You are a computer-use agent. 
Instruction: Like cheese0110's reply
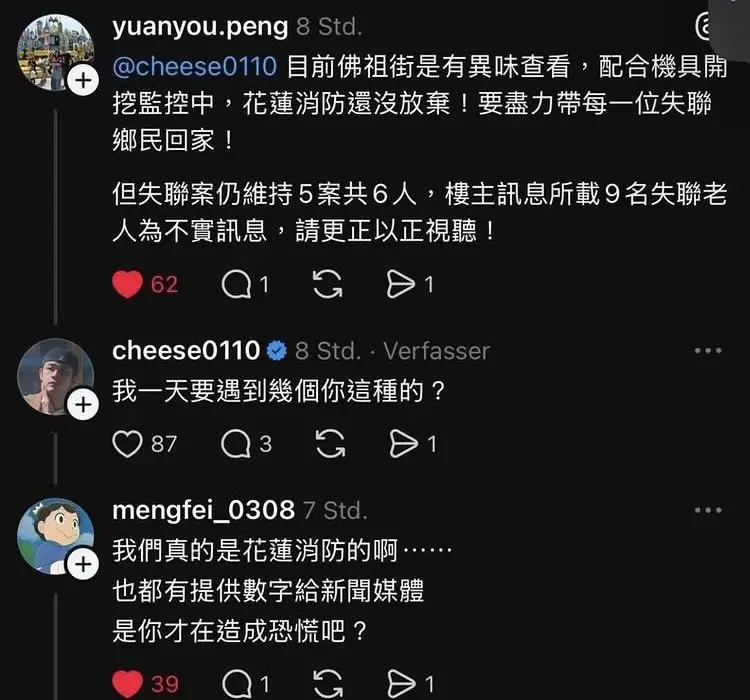(x=127, y=444)
